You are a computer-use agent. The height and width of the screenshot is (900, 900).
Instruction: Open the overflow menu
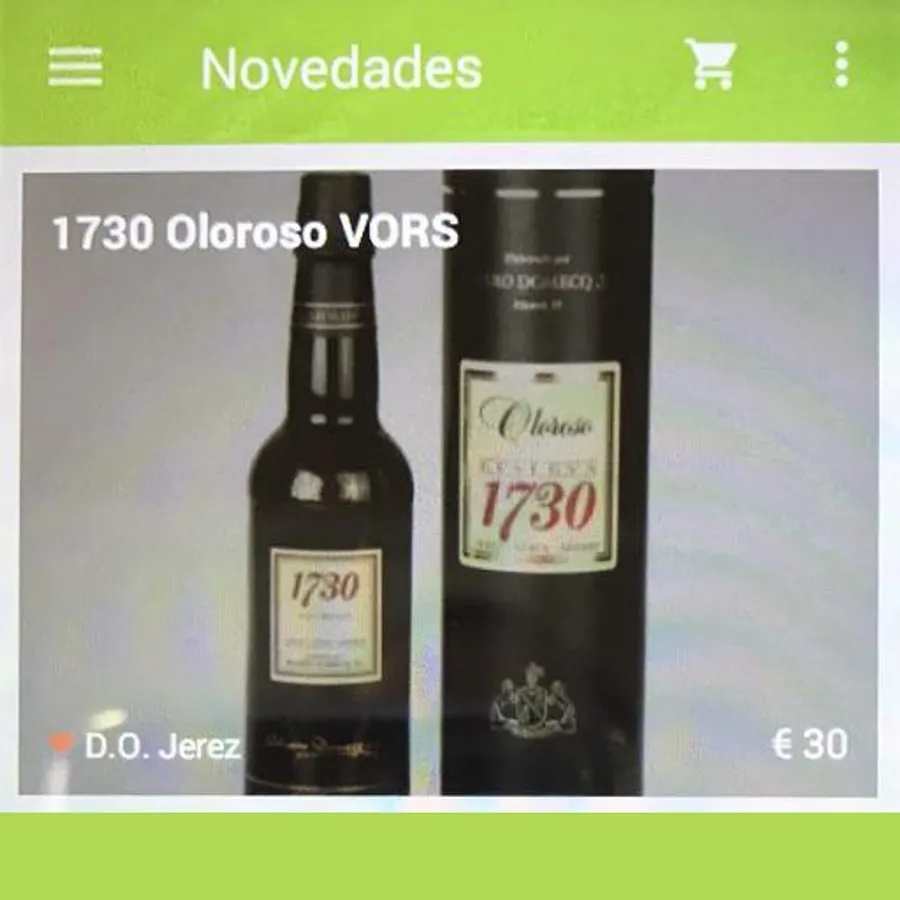click(841, 65)
